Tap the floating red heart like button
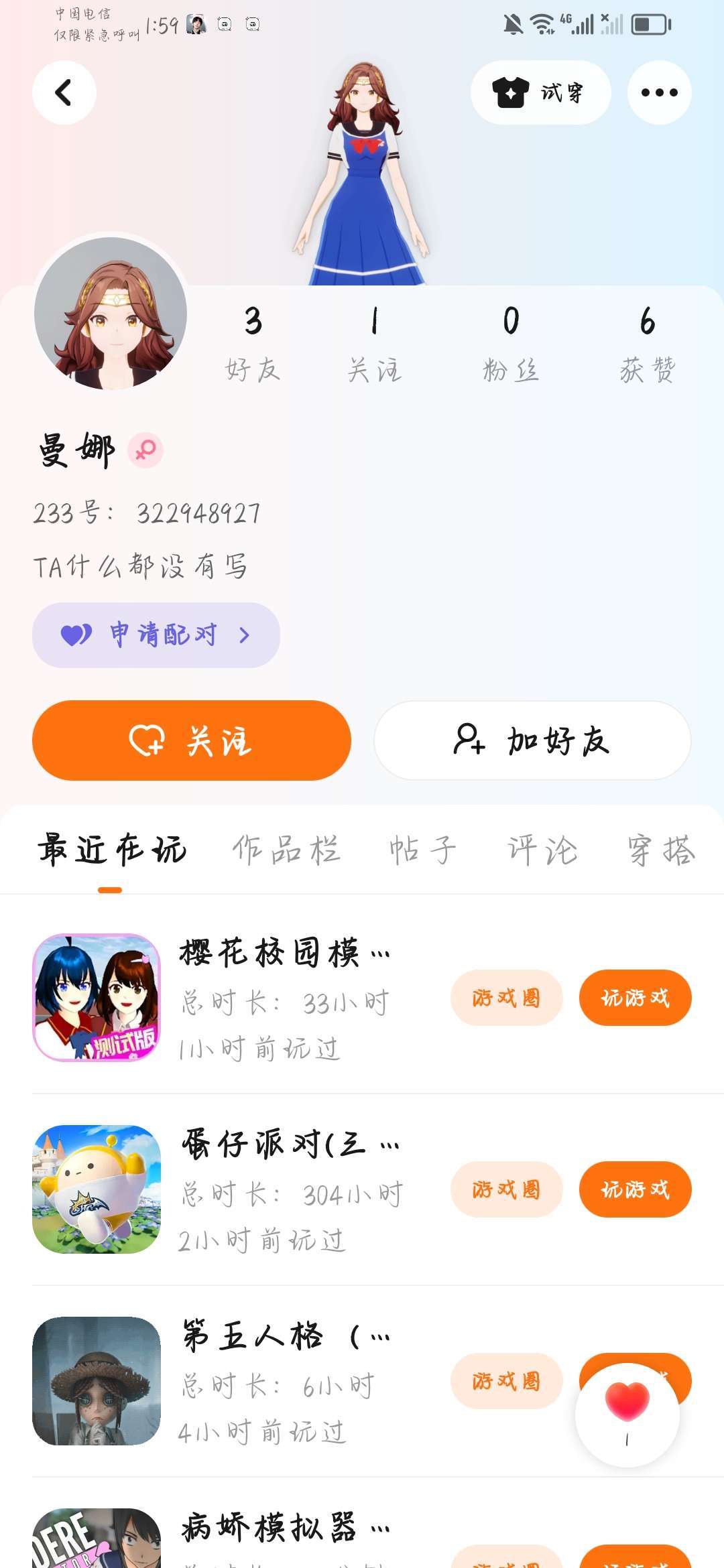This screenshot has height=1568, width=724. click(627, 1410)
